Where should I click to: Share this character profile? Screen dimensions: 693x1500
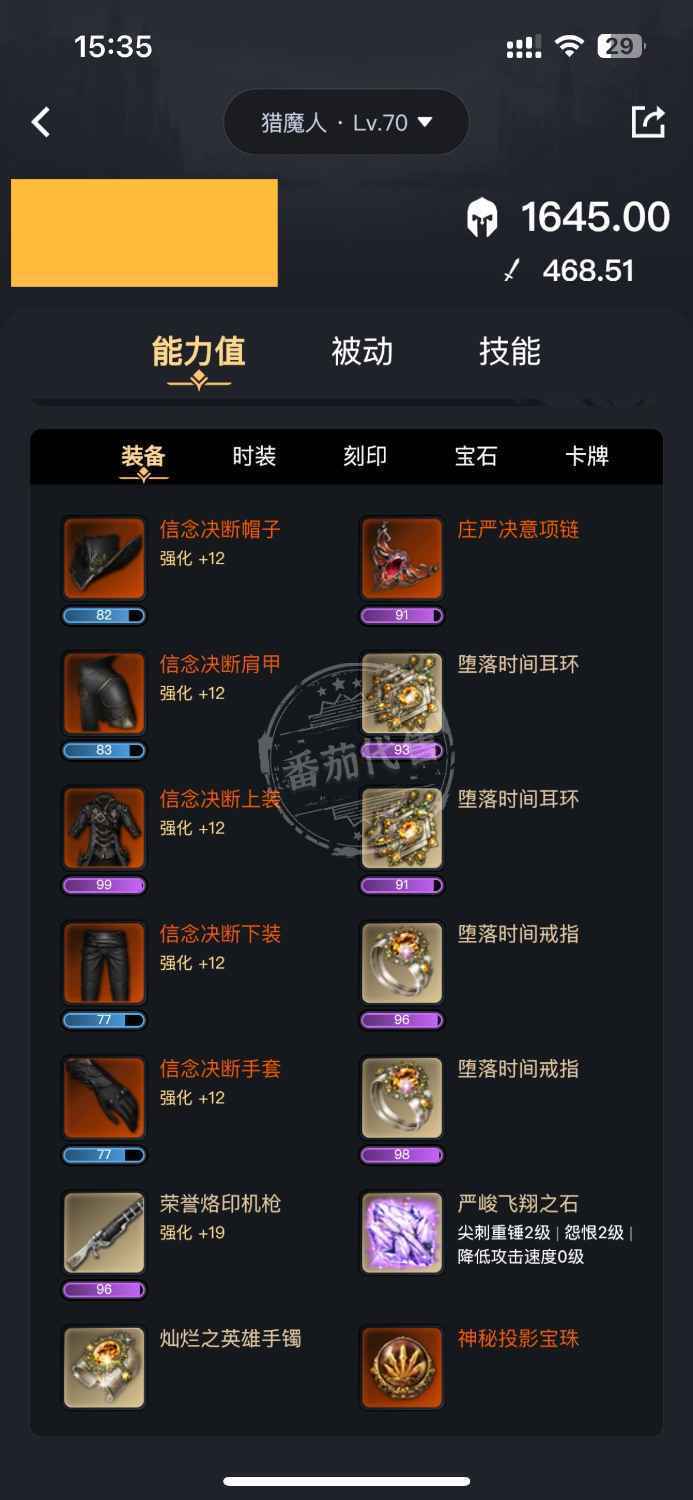click(648, 122)
